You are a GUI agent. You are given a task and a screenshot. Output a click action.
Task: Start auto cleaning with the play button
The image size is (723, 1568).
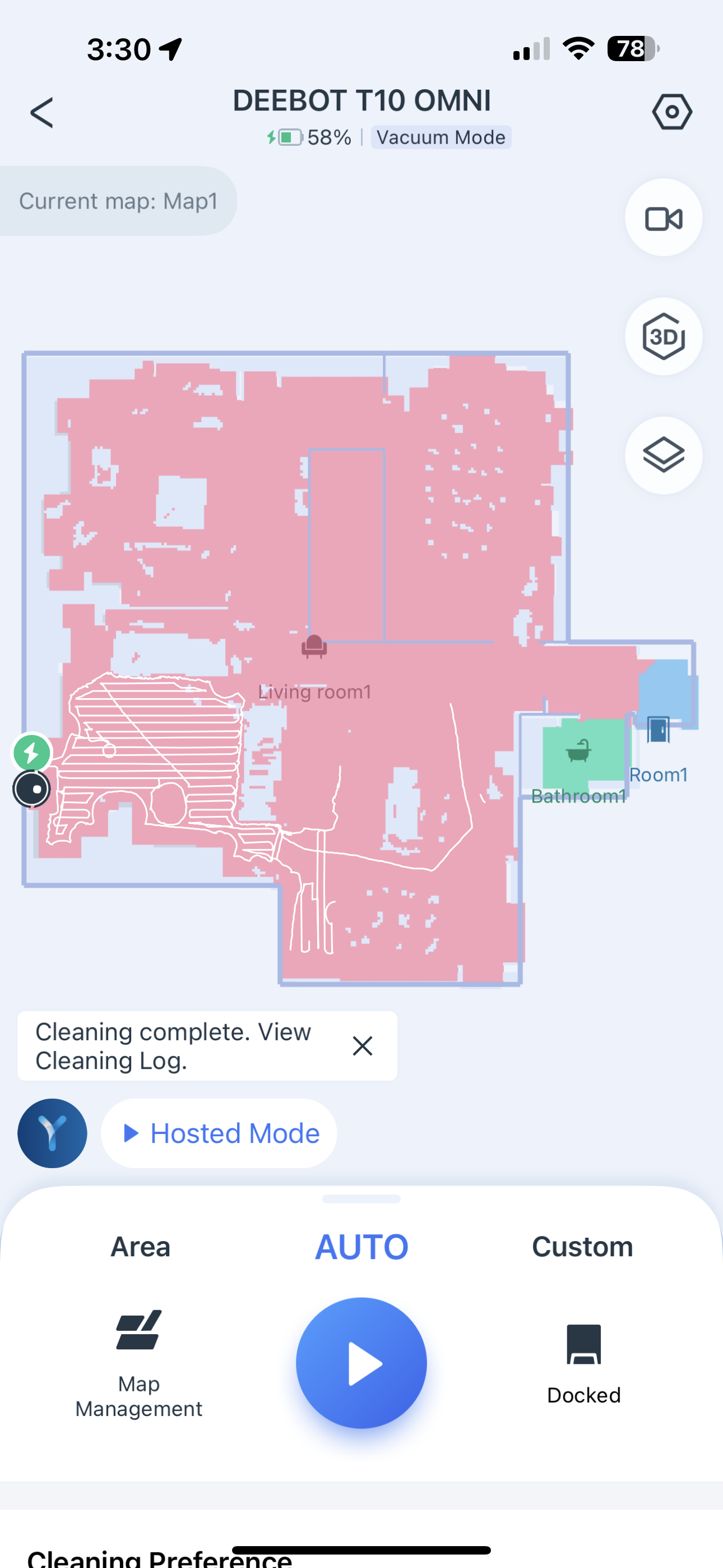[361, 1363]
